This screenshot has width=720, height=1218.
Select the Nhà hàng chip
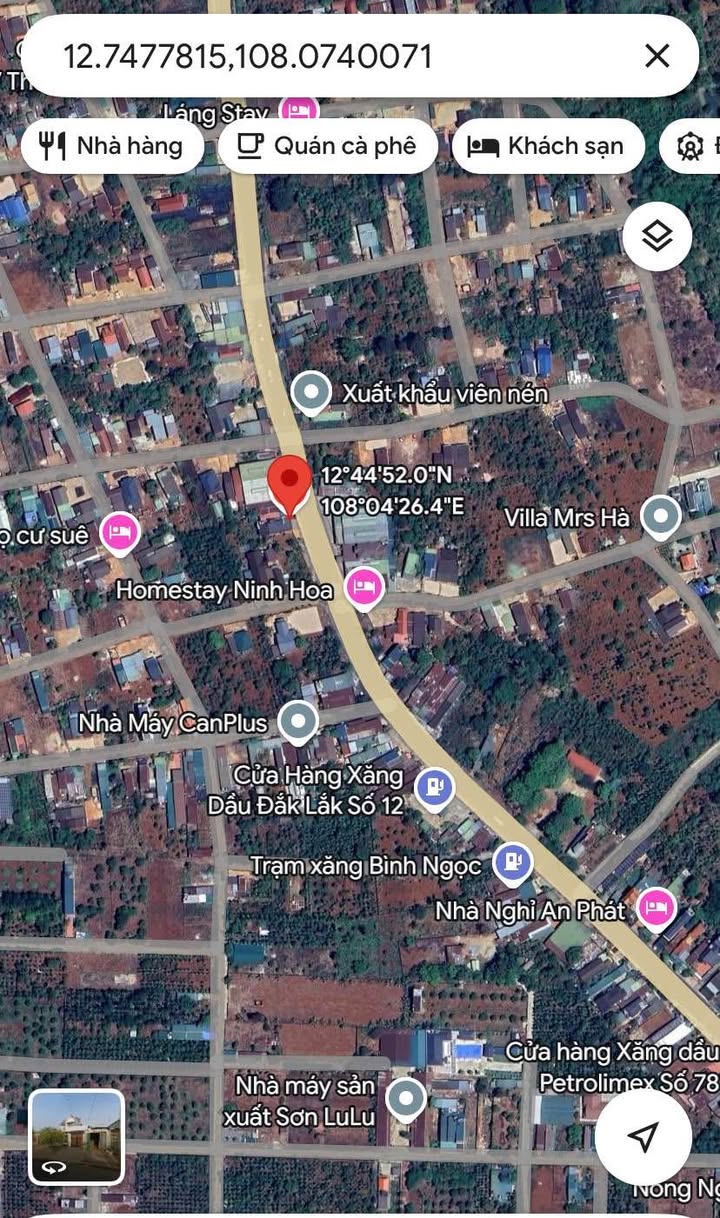[112, 146]
